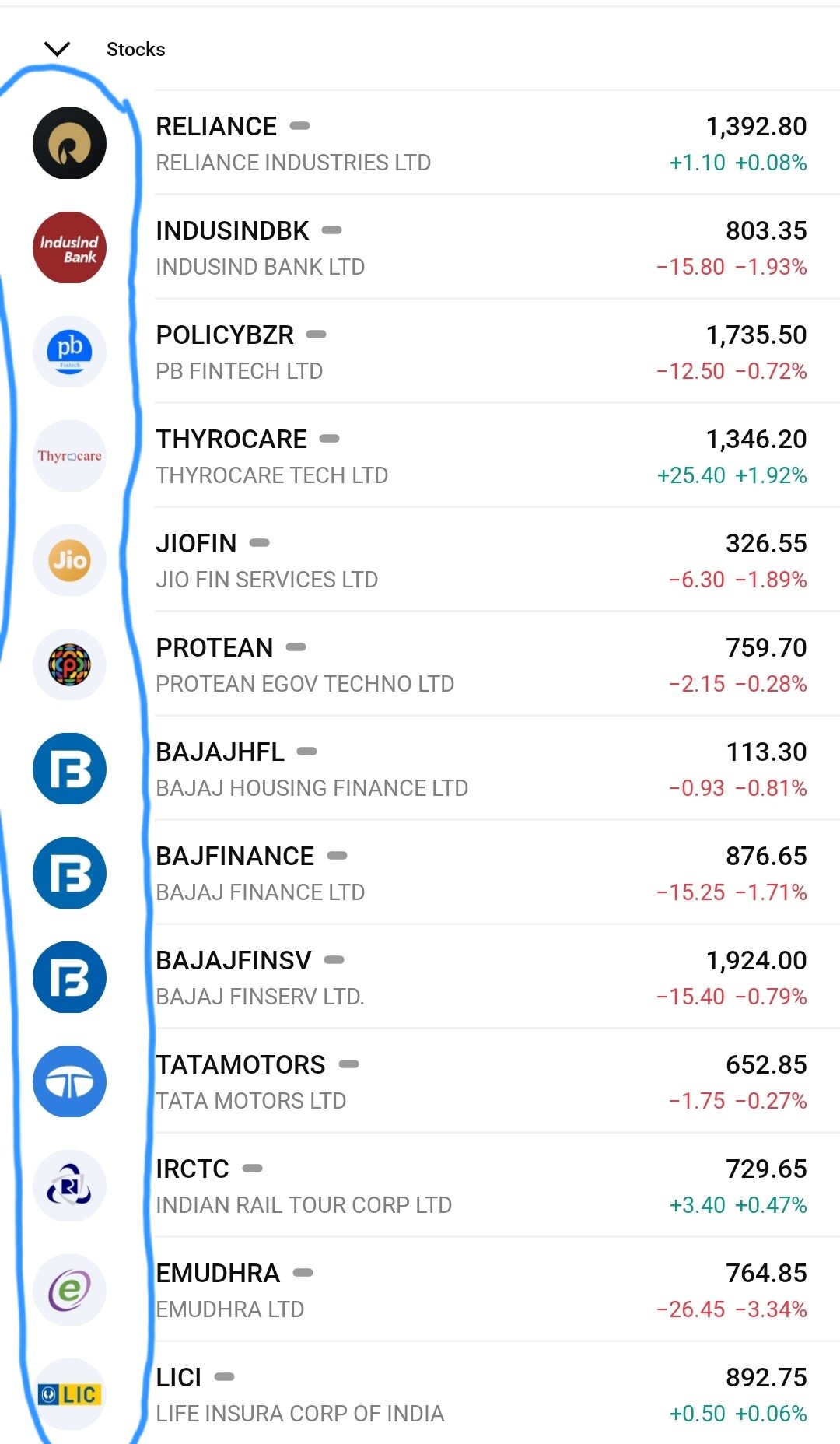Open LICI Life Insurance Corp row

[467, 1395]
